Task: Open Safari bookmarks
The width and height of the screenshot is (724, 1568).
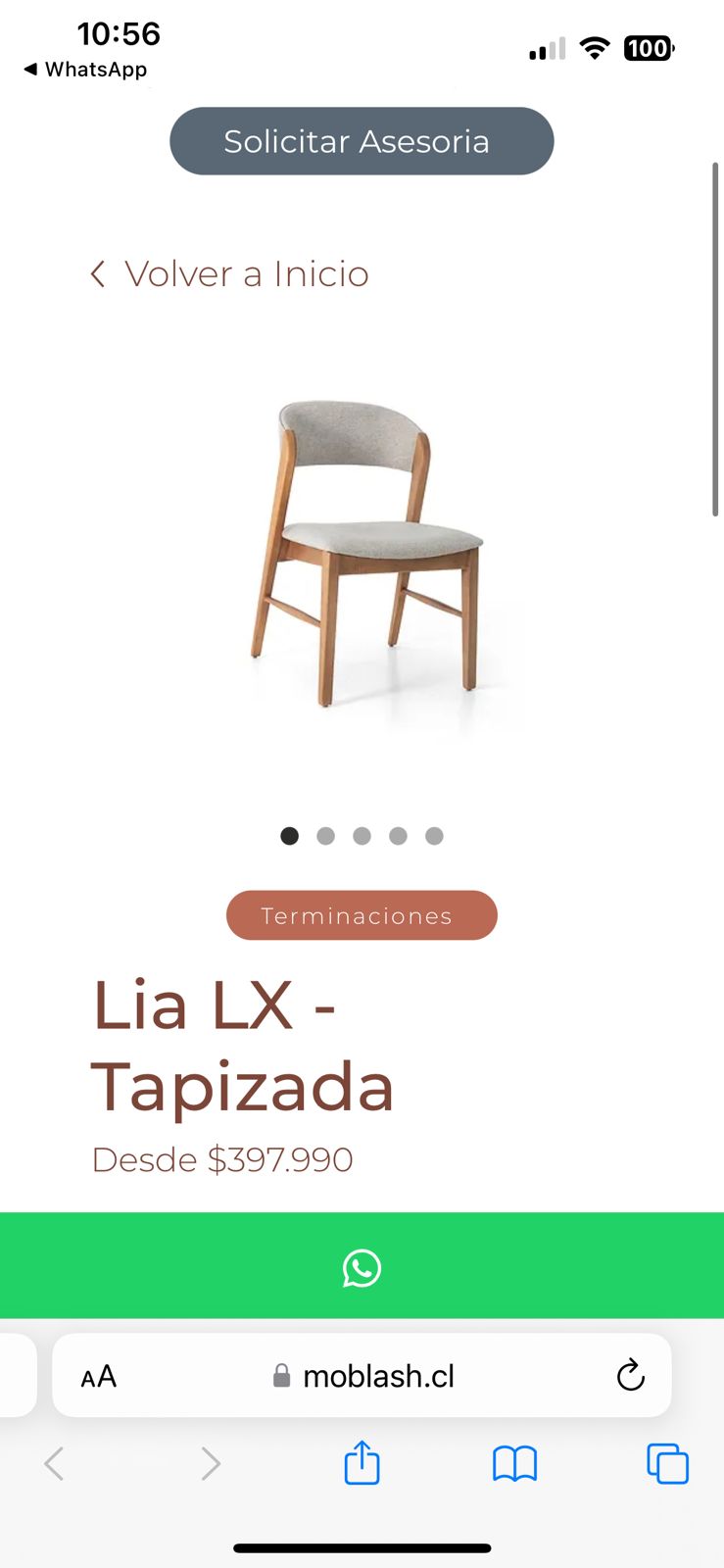Action: tap(514, 1464)
